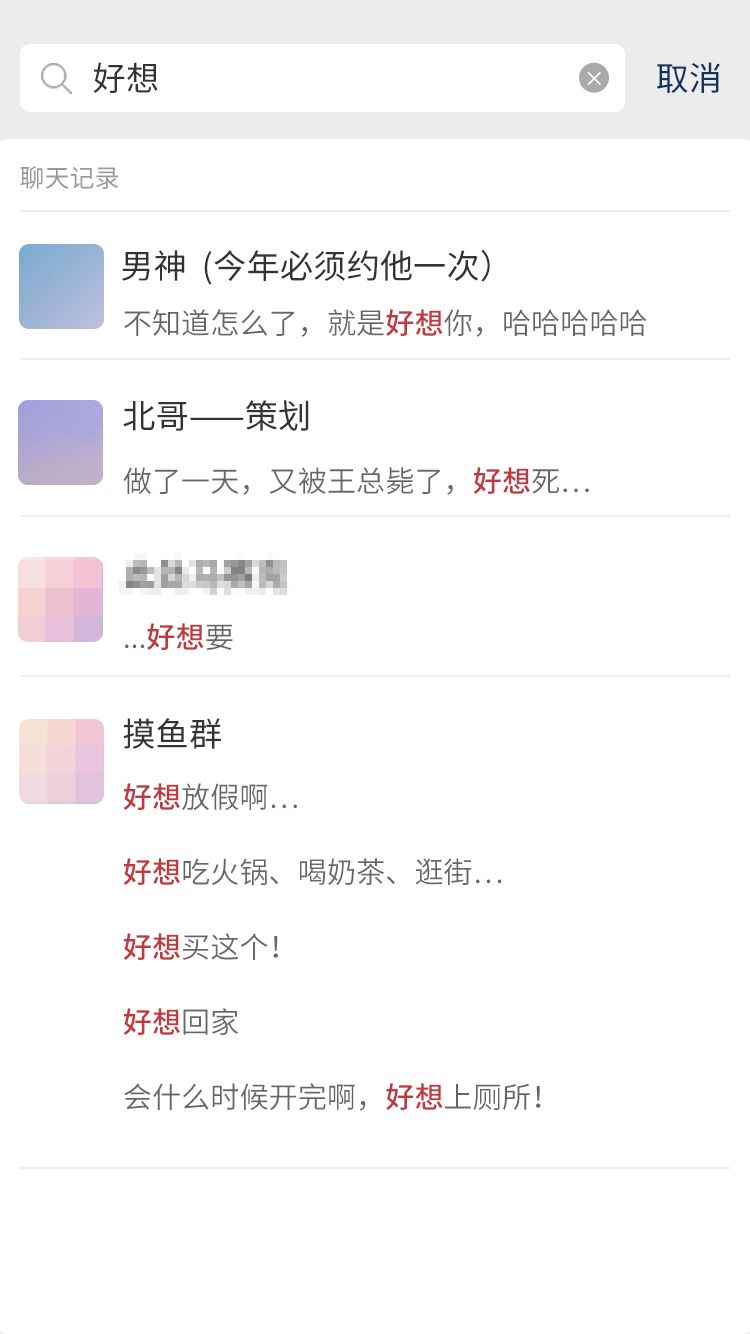Click the message 好想放假啊…
750x1334 pixels.
click(x=210, y=797)
